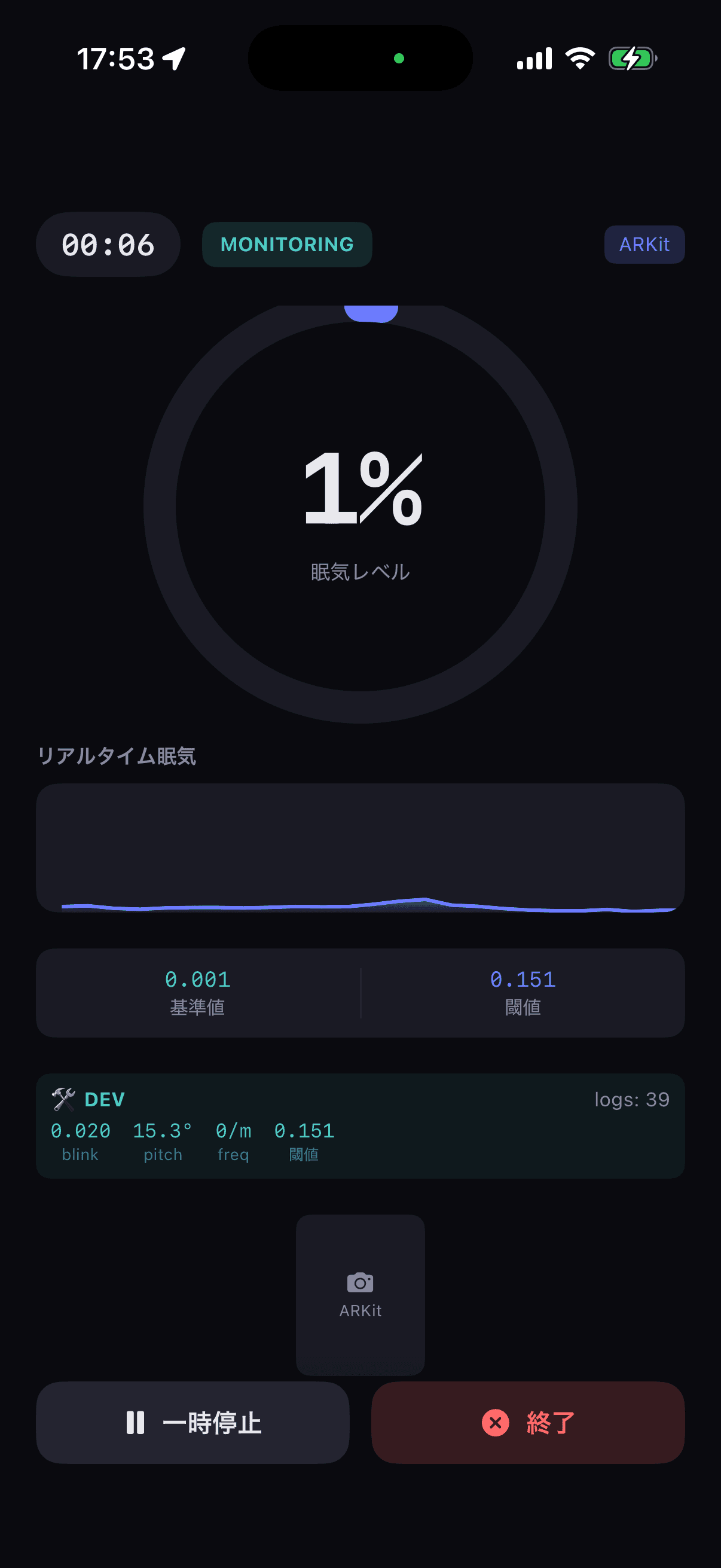
Task: Open the ARKit camera preview tile
Action: pyautogui.click(x=360, y=1294)
